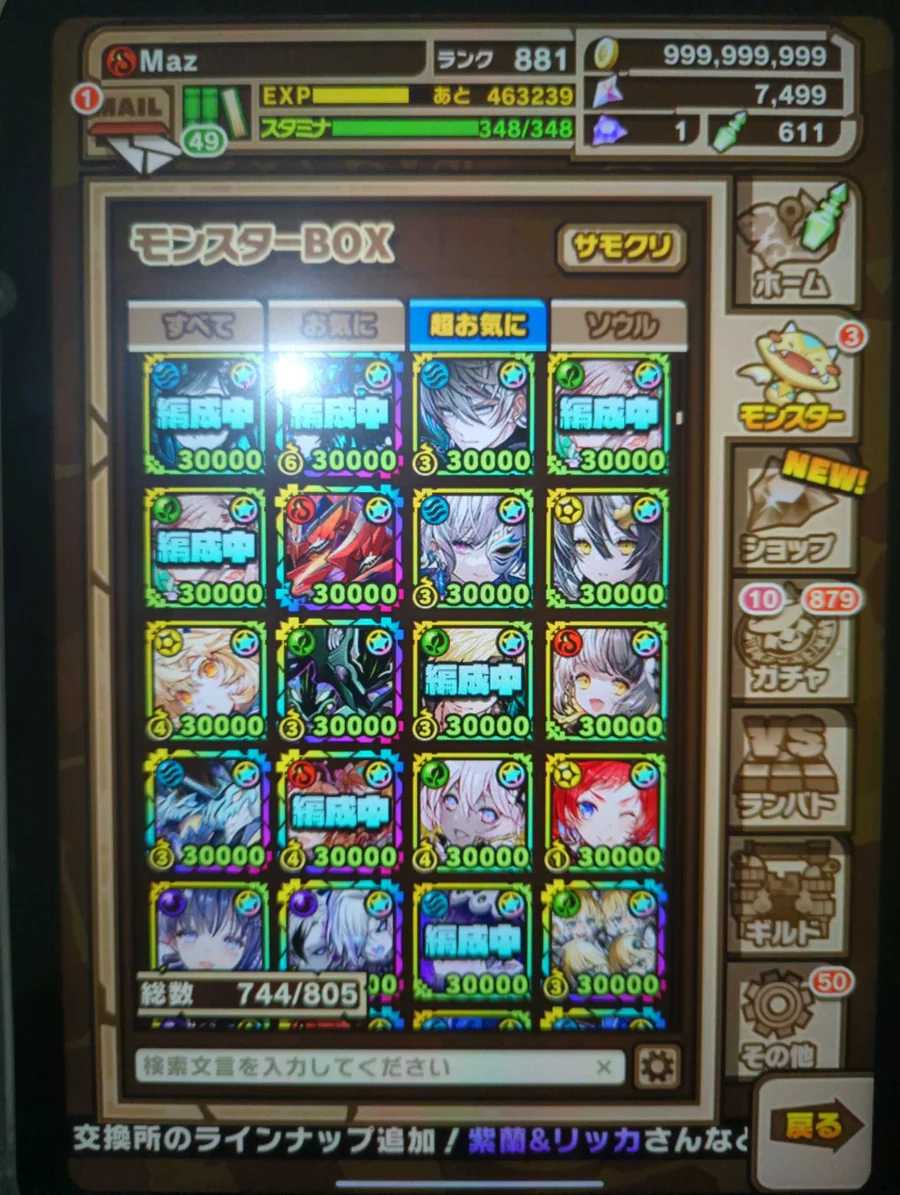The image size is (900, 1195).
Task: Switch to the お気に tab
Action: pyautogui.click(x=337, y=325)
